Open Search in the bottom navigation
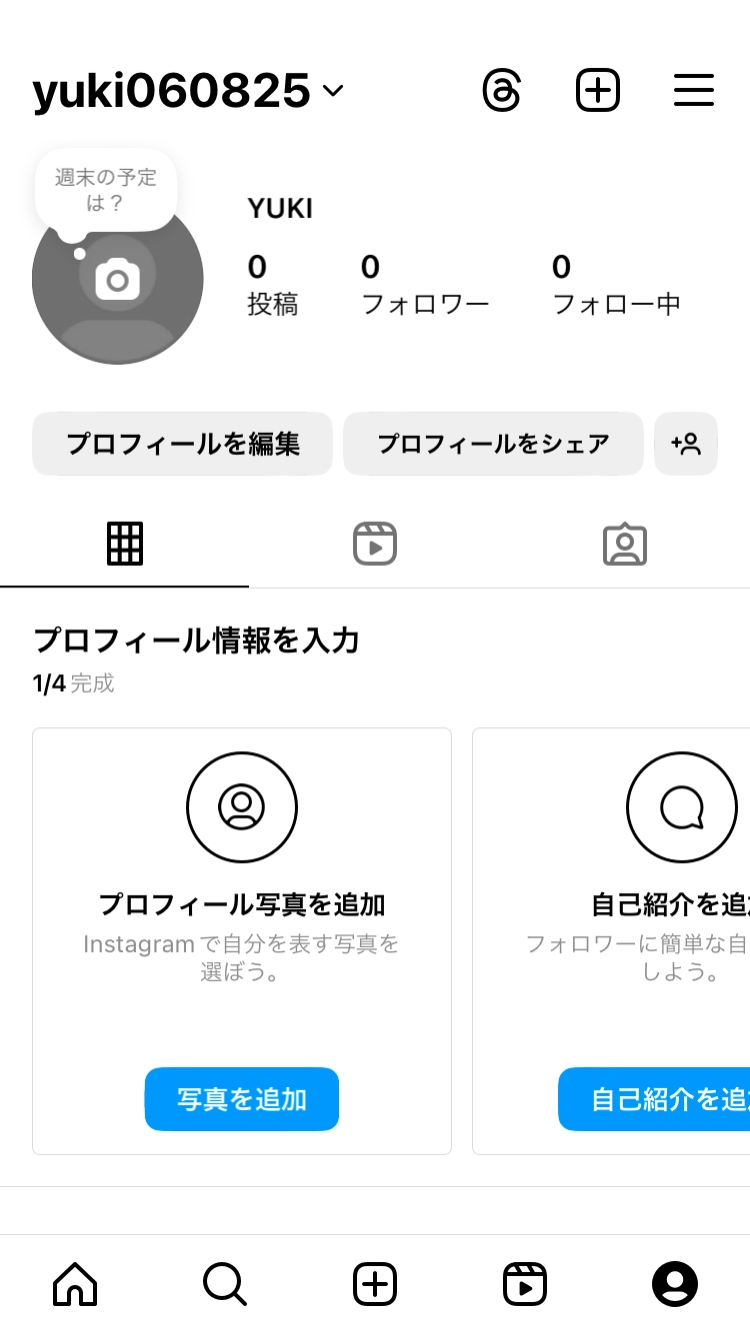Image resolution: width=750 pixels, height=1334 pixels. click(225, 1283)
